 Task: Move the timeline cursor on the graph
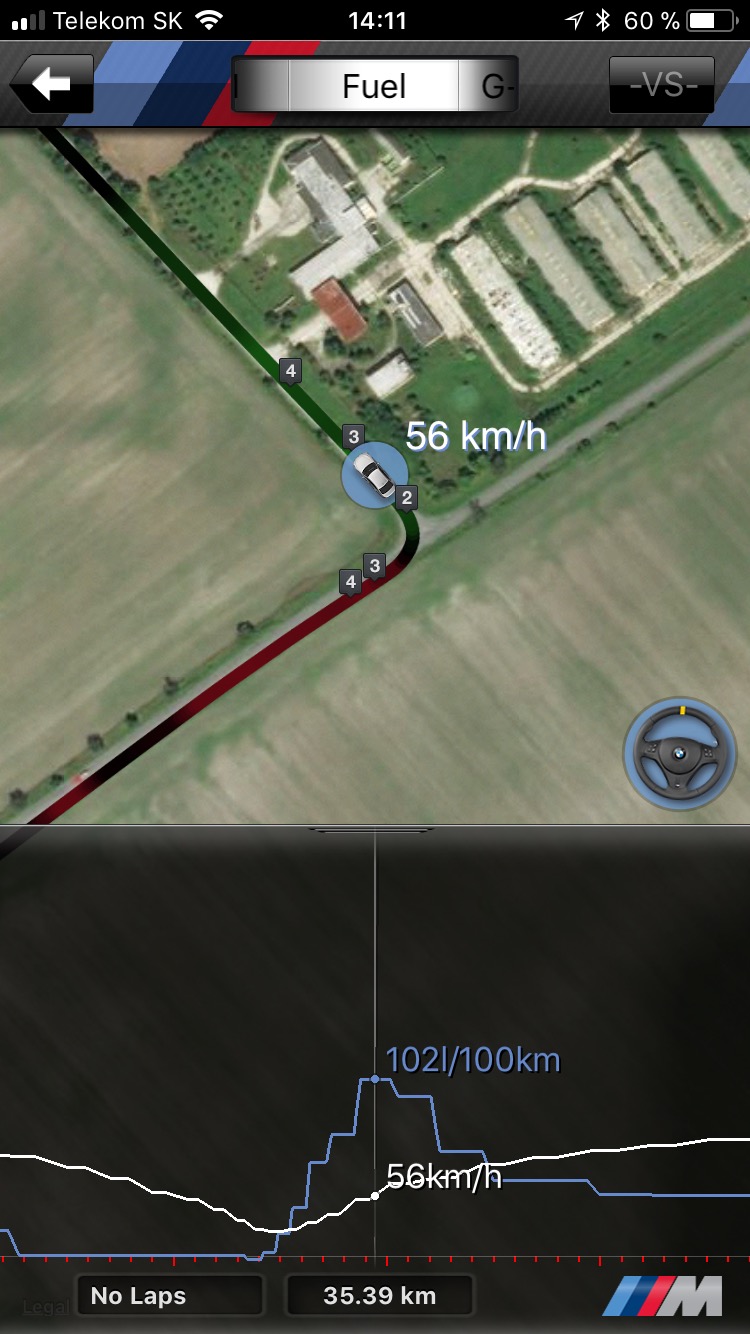point(375,1100)
